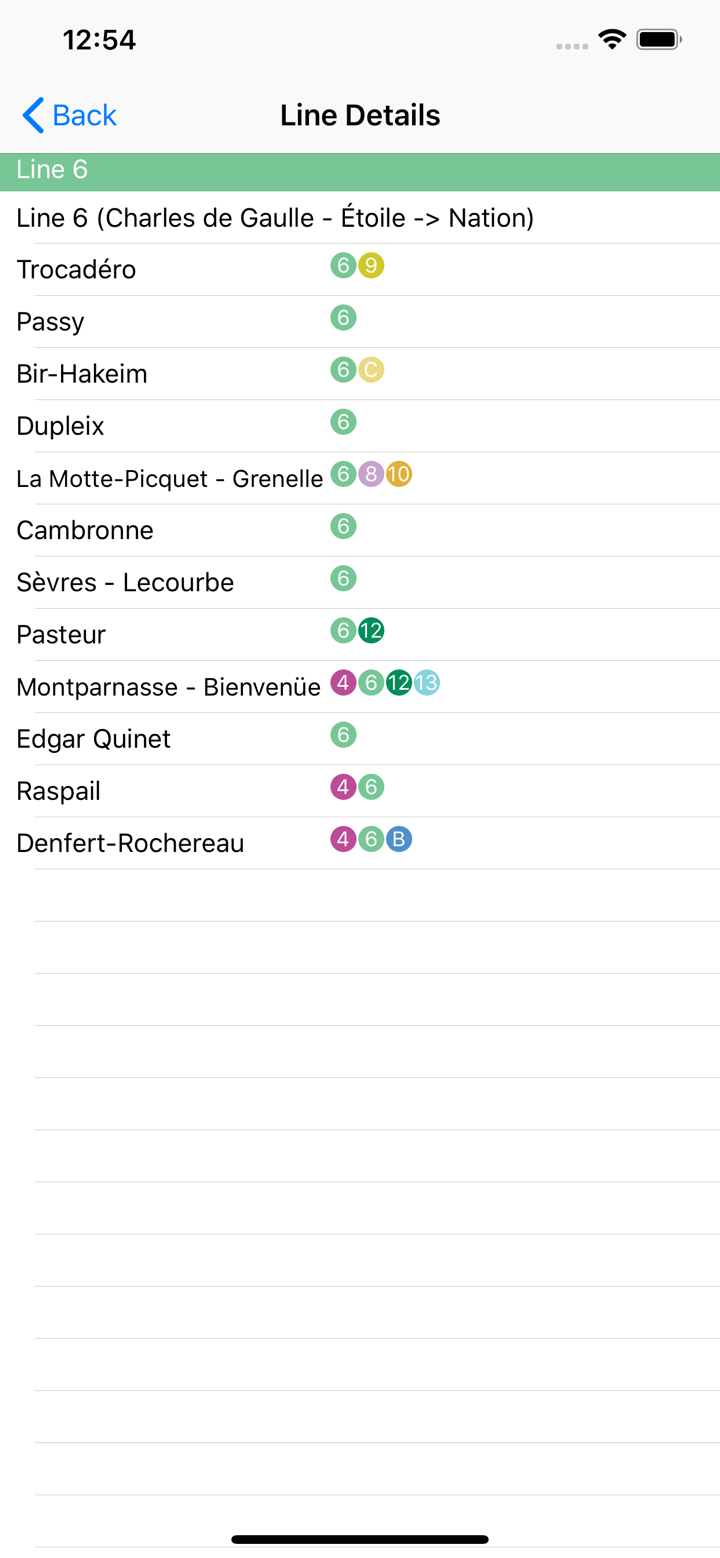Tap the home indicator bar at the bottom
This screenshot has width=720, height=1558.
point(360,1539)
